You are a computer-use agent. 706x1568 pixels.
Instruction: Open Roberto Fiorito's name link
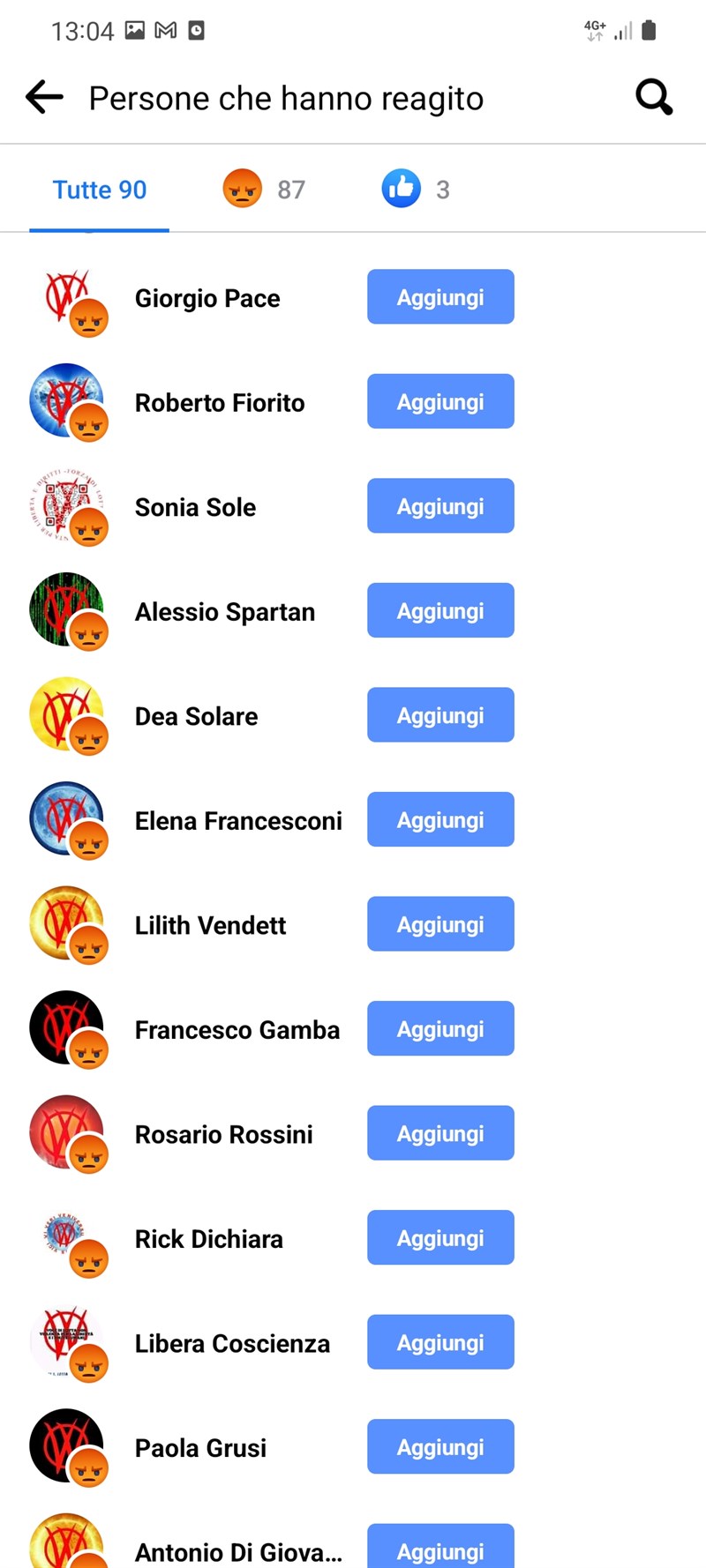220,402
